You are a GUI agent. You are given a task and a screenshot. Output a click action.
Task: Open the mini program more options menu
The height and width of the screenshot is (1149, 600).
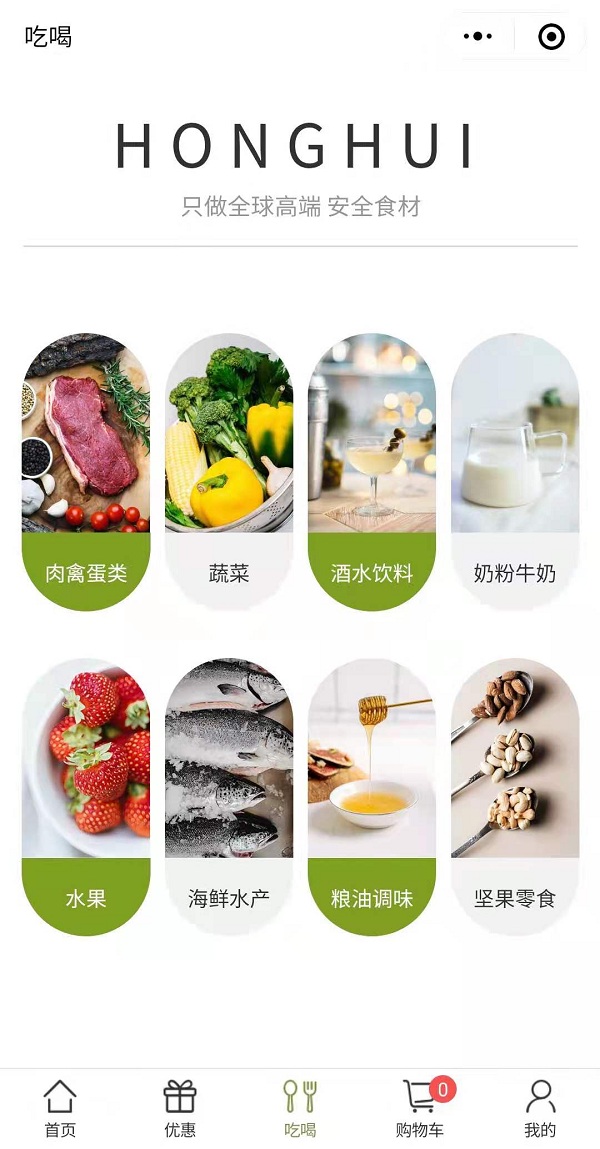point(478,37)
